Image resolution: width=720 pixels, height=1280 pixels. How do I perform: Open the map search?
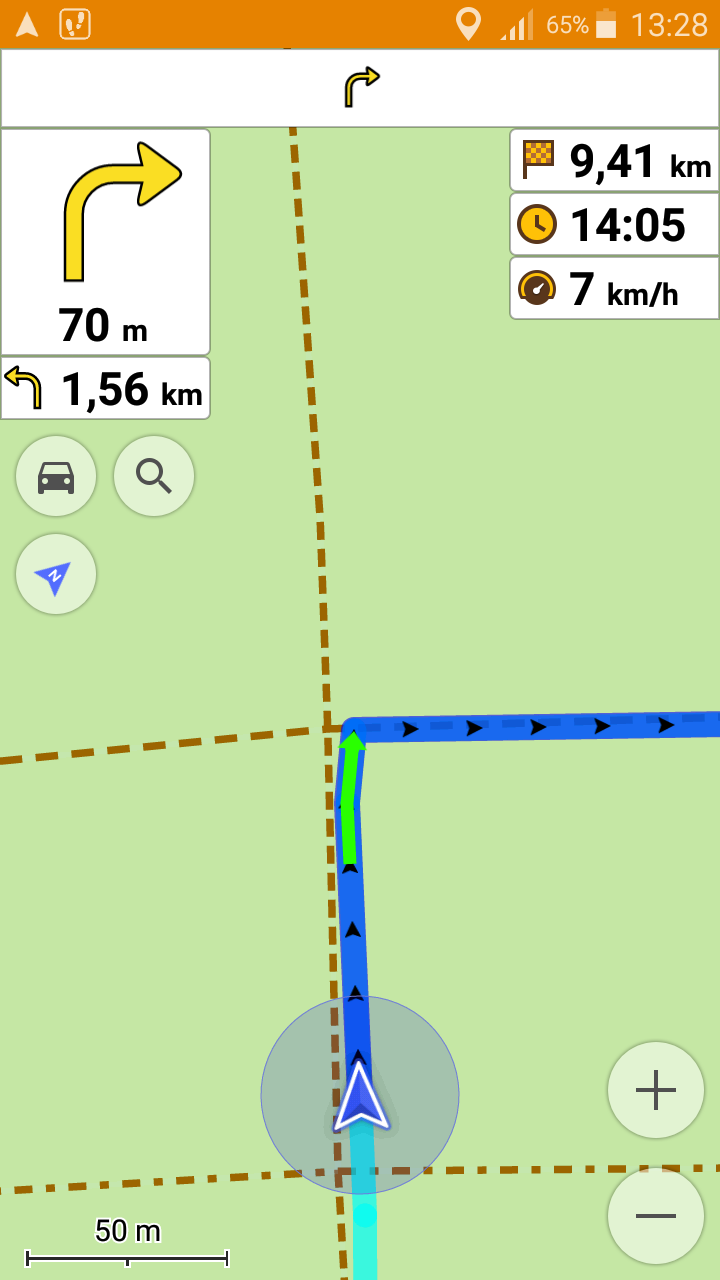point(154,476)
